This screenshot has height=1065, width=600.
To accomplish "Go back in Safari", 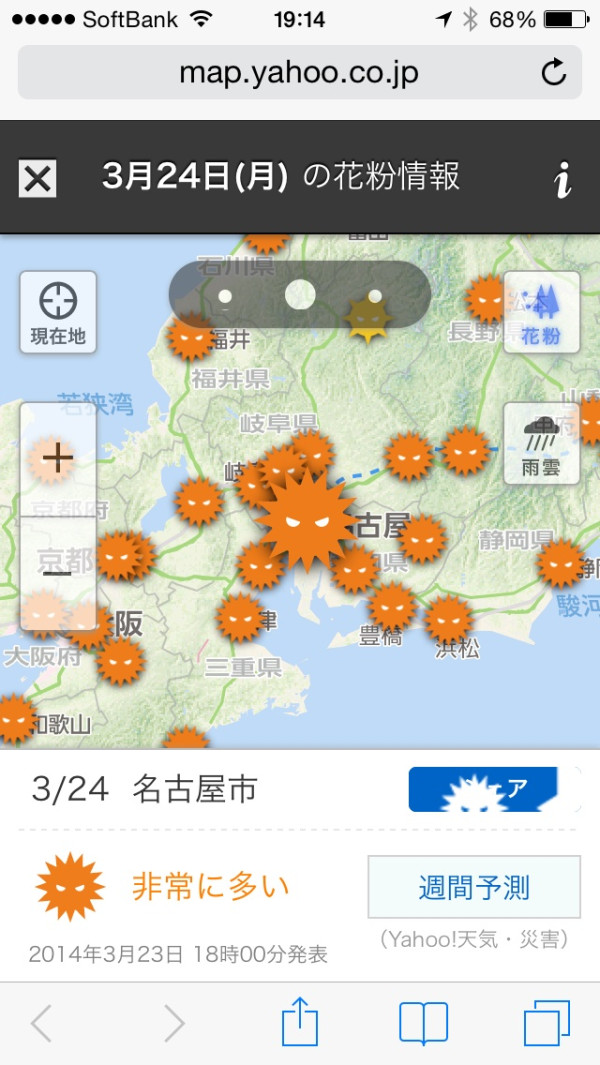I will 41,1023.
